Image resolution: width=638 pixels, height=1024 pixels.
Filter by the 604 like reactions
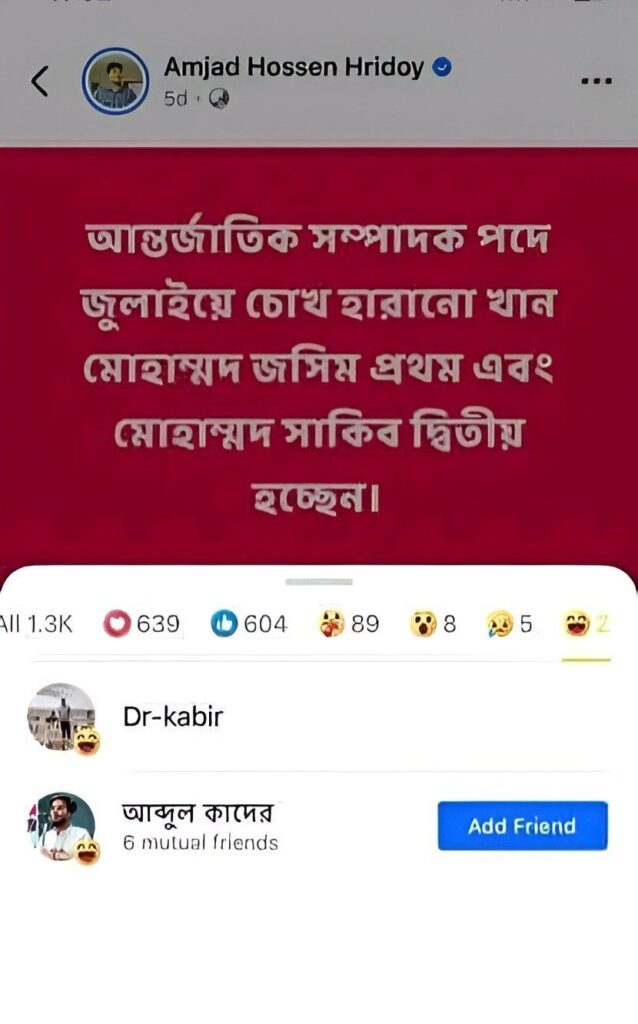point(249,624)
